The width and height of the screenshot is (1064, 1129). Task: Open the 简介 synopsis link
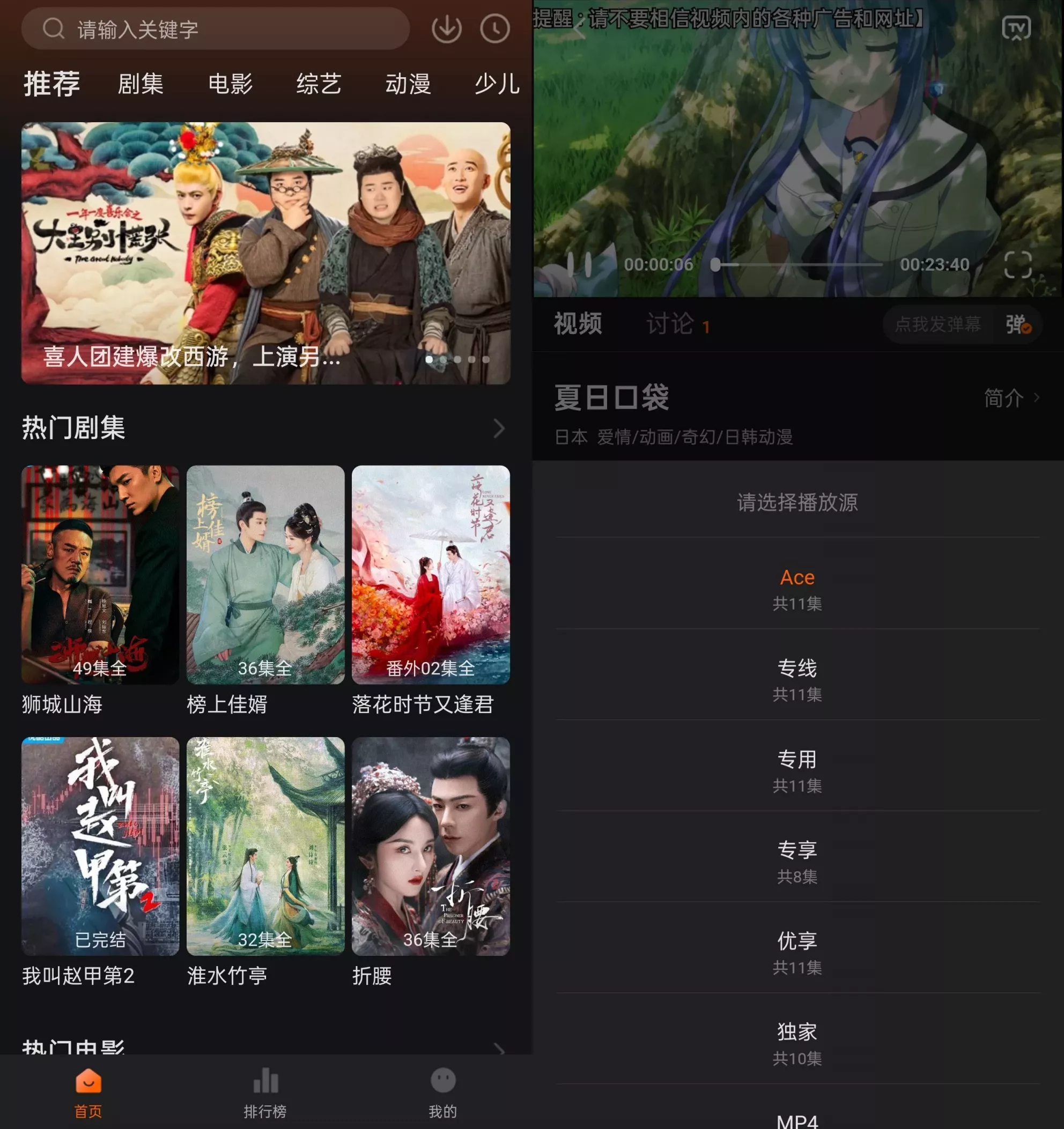(1011, 398)
